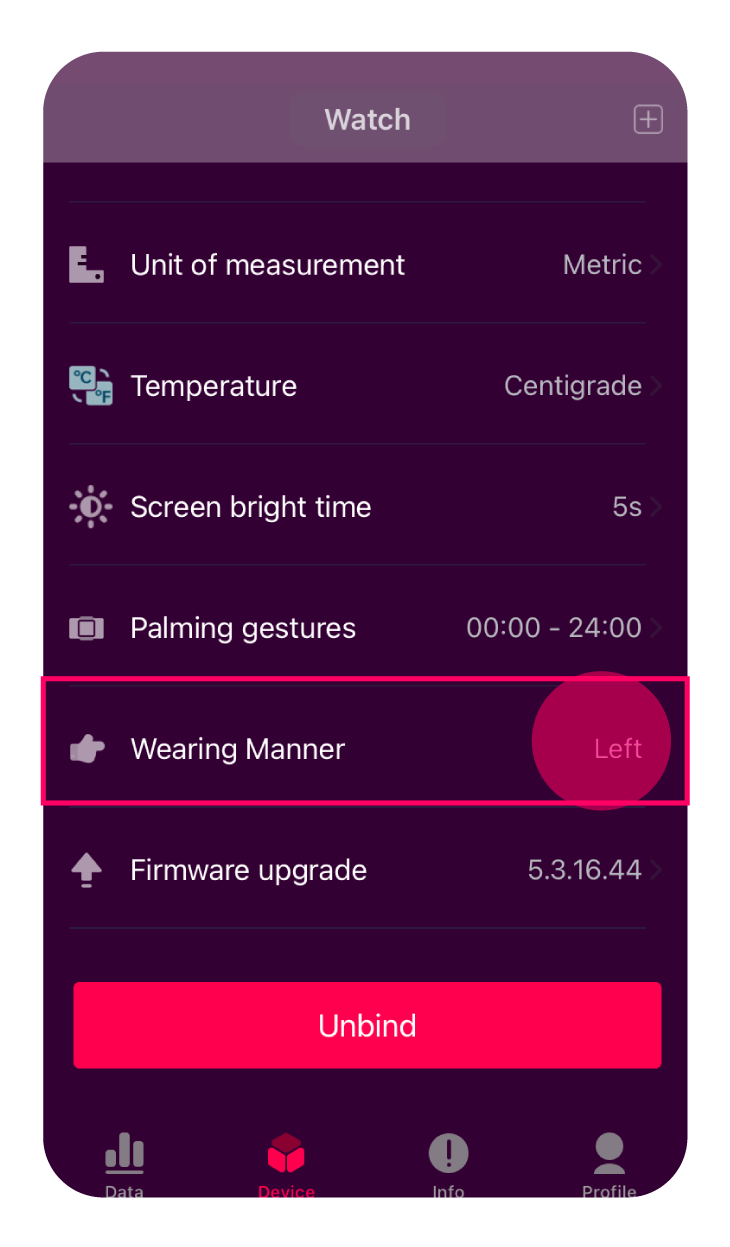Go to the Info tab
The height and width of the screenshot is (1247, 730).
(448, 1166)
